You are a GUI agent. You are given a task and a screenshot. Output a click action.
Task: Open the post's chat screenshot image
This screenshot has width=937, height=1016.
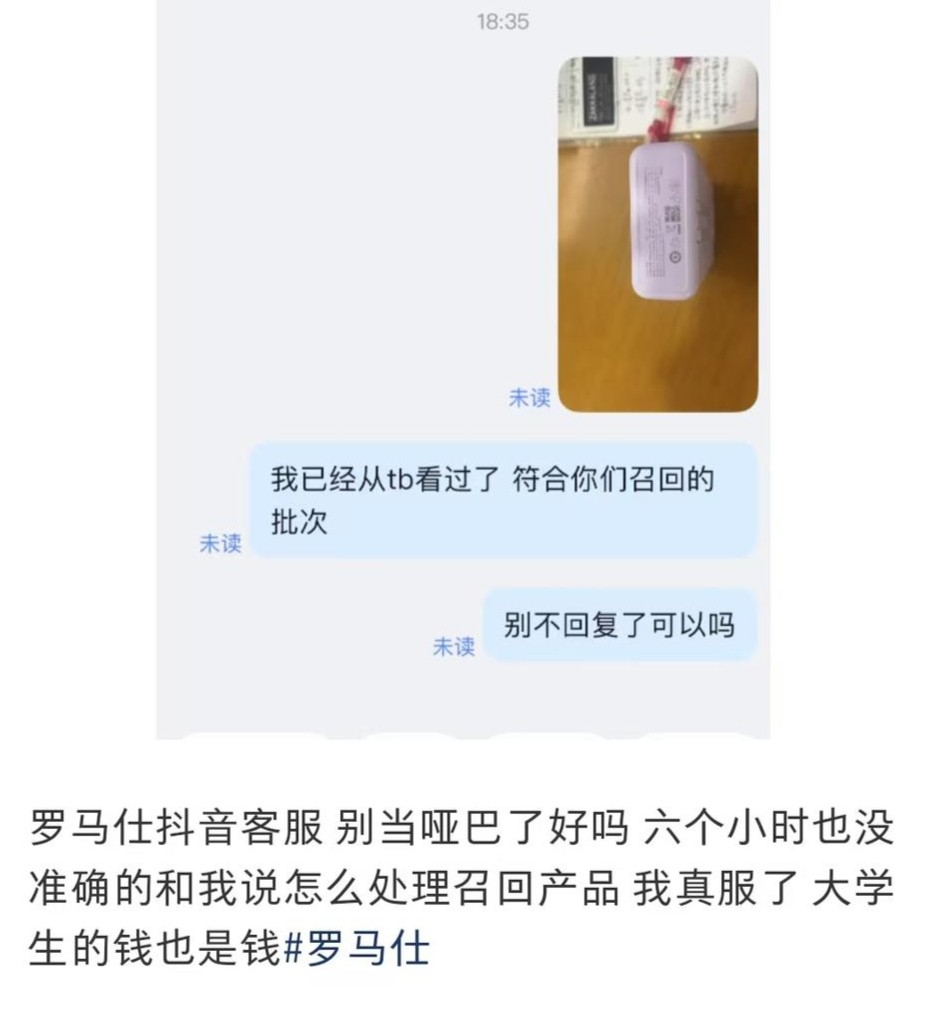pyautogui.click(x=463, y=370)
